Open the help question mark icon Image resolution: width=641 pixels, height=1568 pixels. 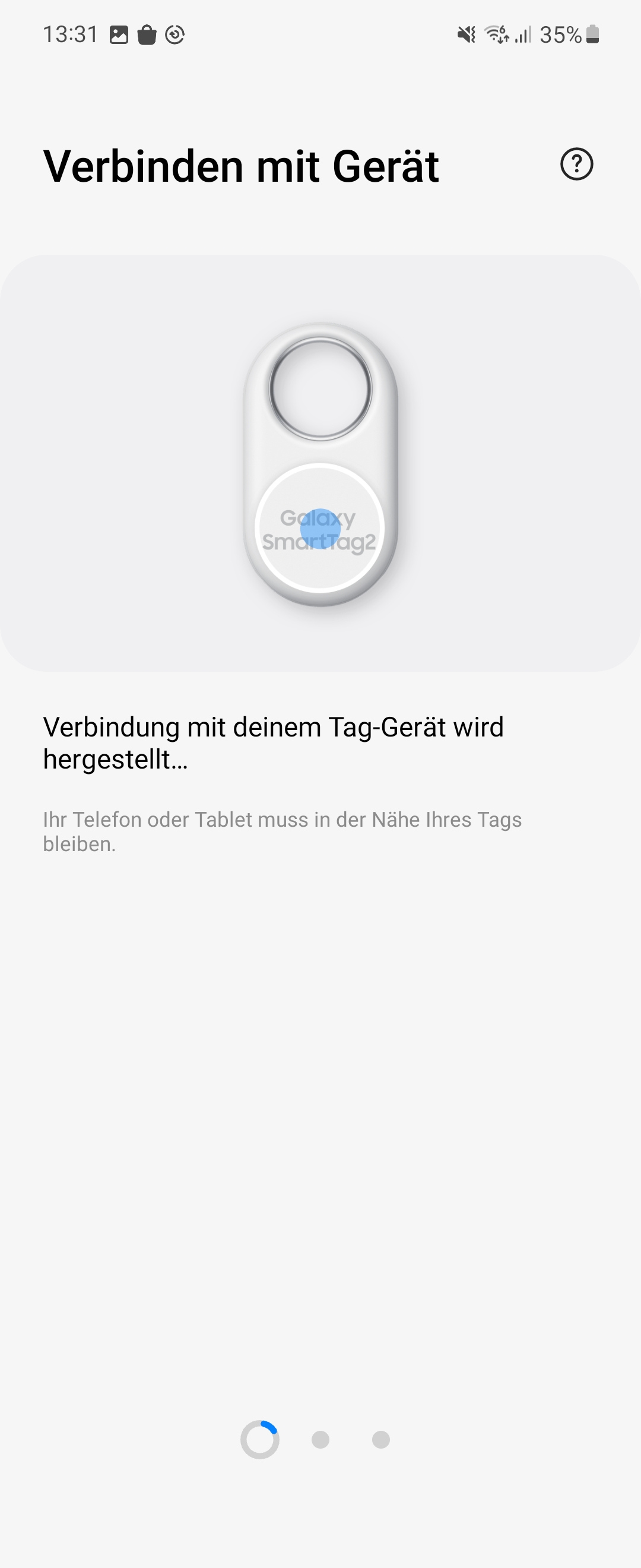(576, 163)
